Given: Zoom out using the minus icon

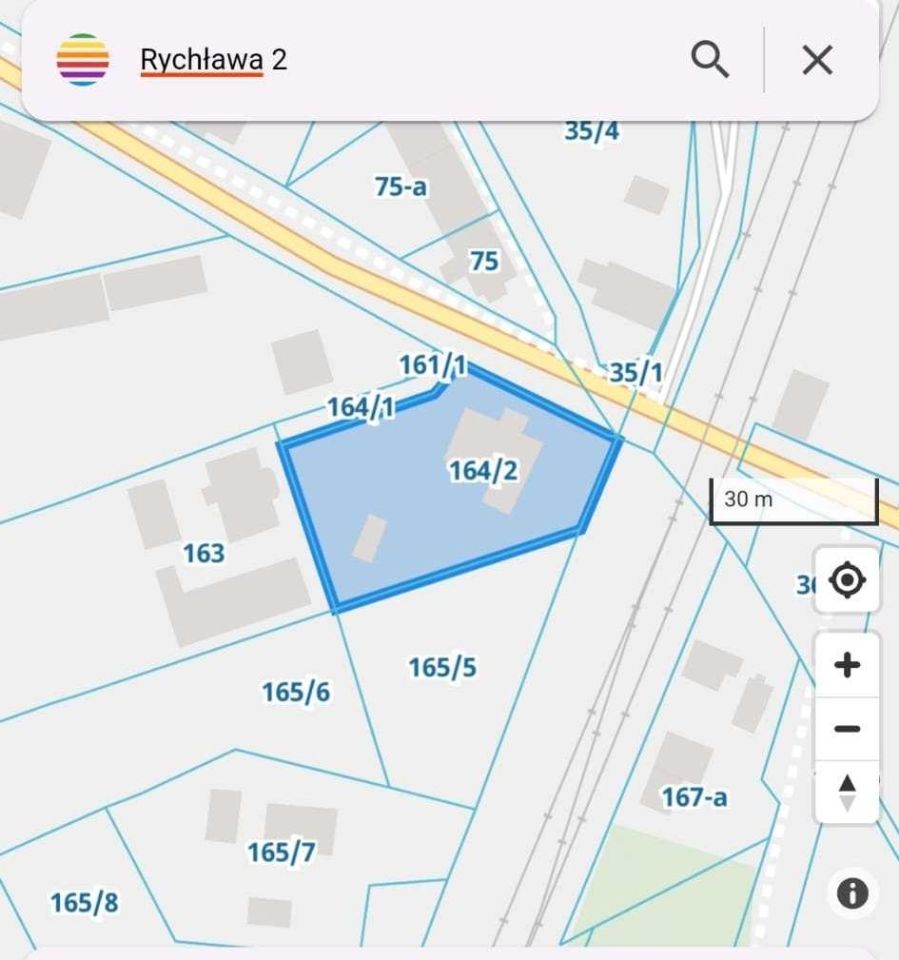Looking at the screenshot, I should click(847, 727).
